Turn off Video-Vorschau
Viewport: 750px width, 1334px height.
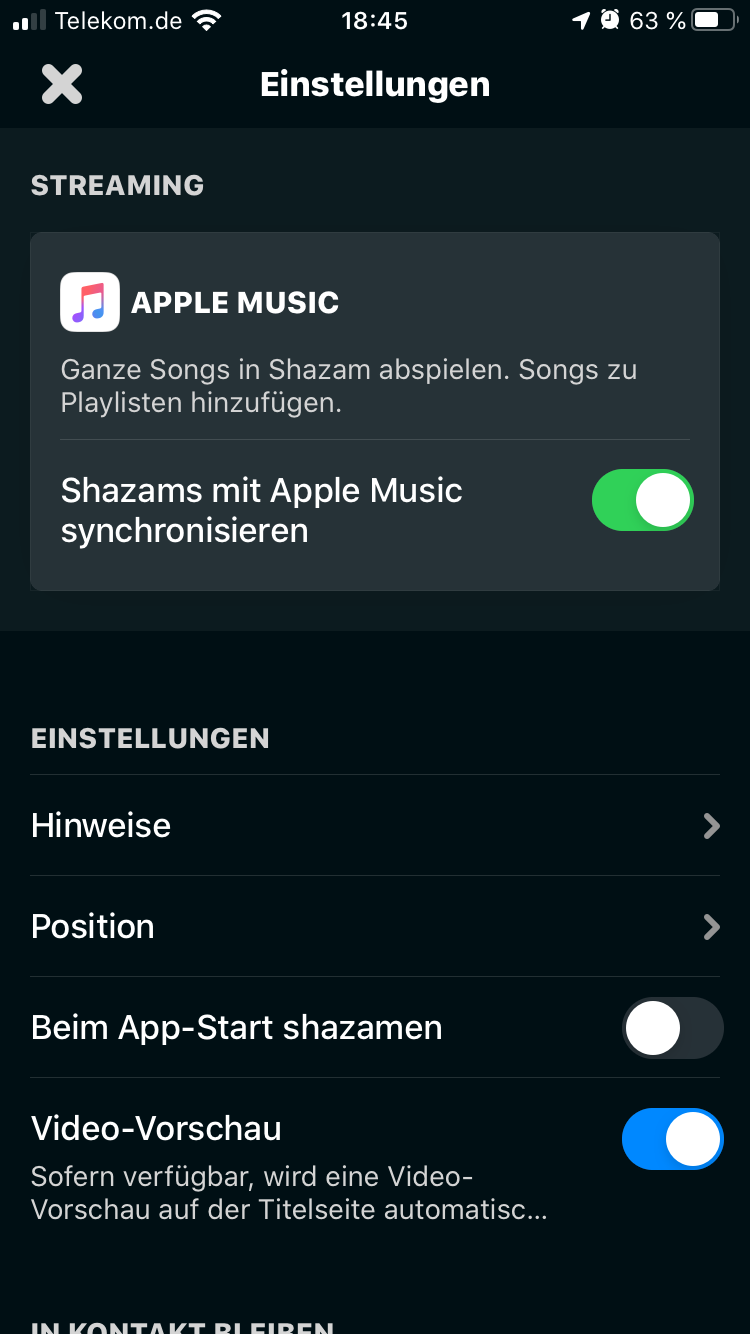pos(672,1139)
